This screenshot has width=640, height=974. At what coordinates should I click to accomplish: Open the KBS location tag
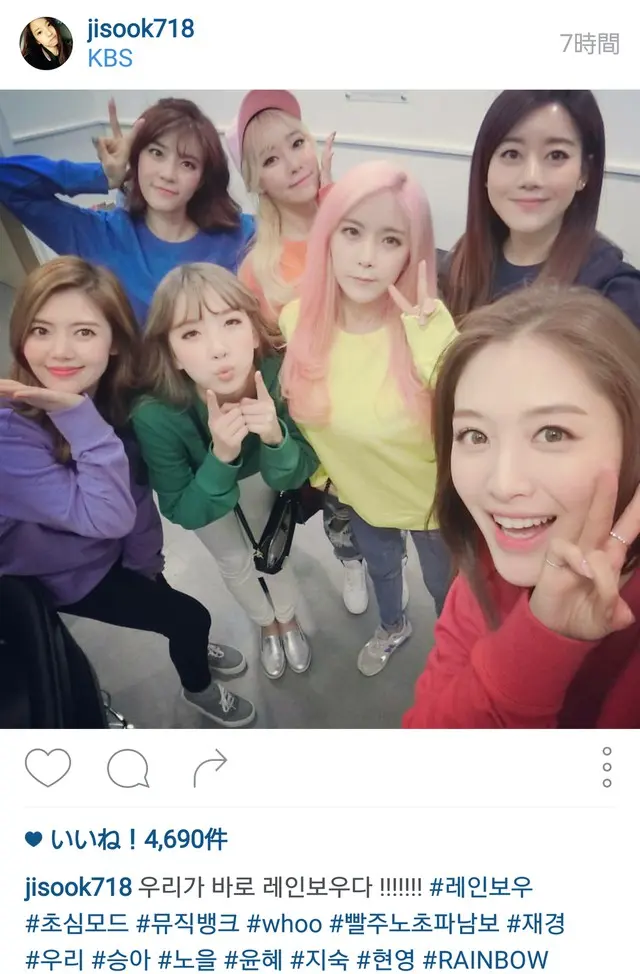[x=110, y=58]
